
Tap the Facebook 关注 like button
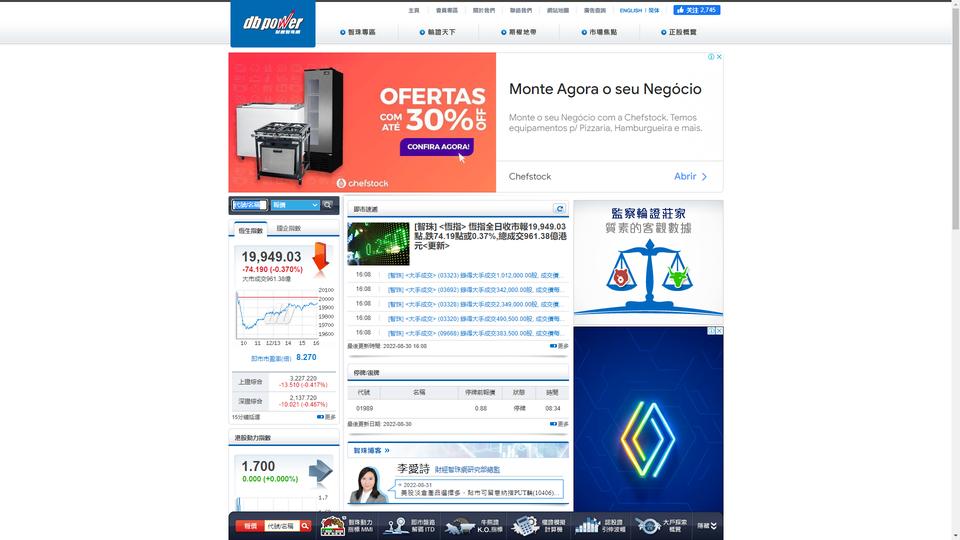[x=696, y=10]
